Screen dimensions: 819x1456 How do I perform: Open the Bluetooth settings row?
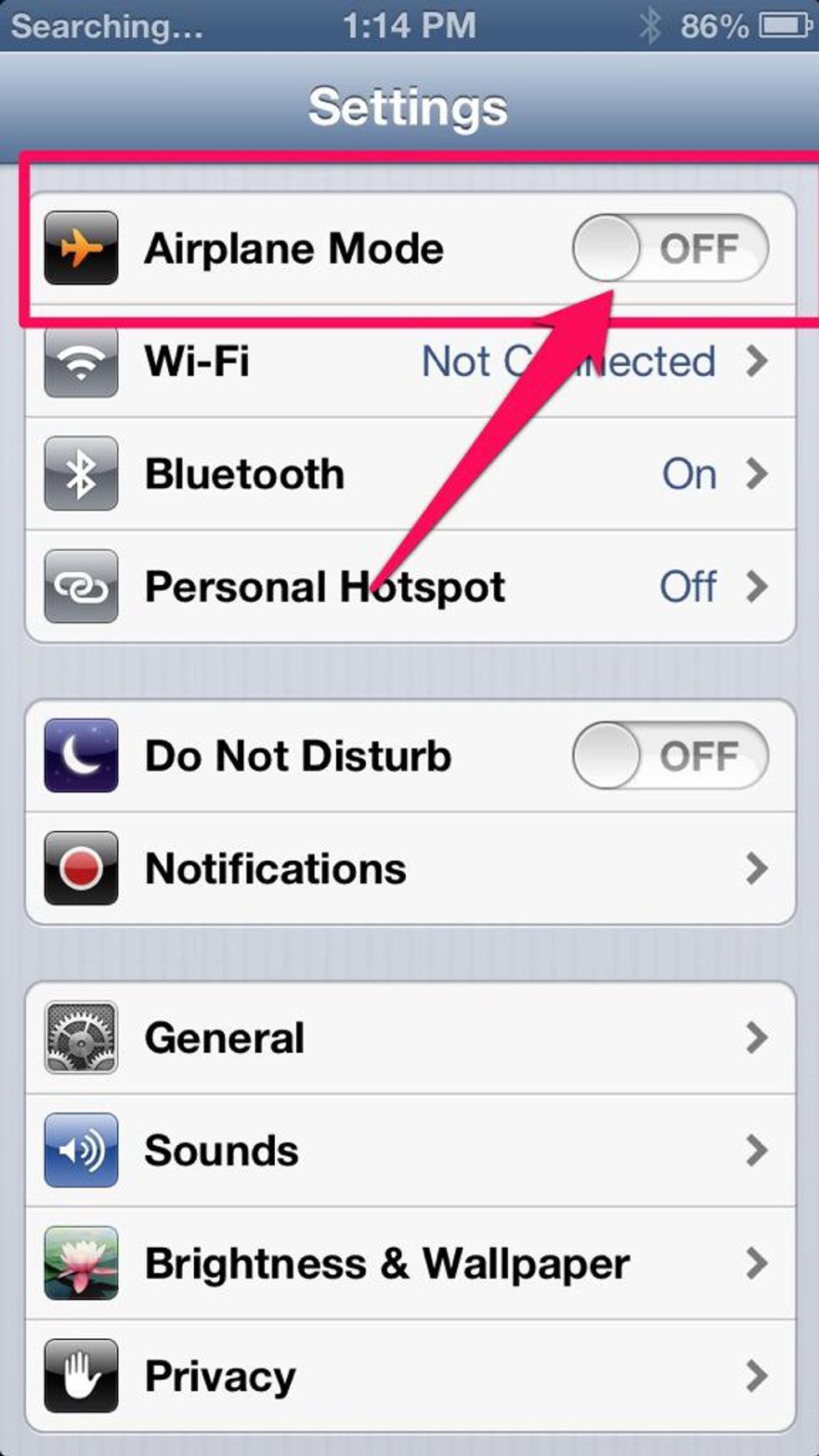pyautogui.click(x=409, y=474)
